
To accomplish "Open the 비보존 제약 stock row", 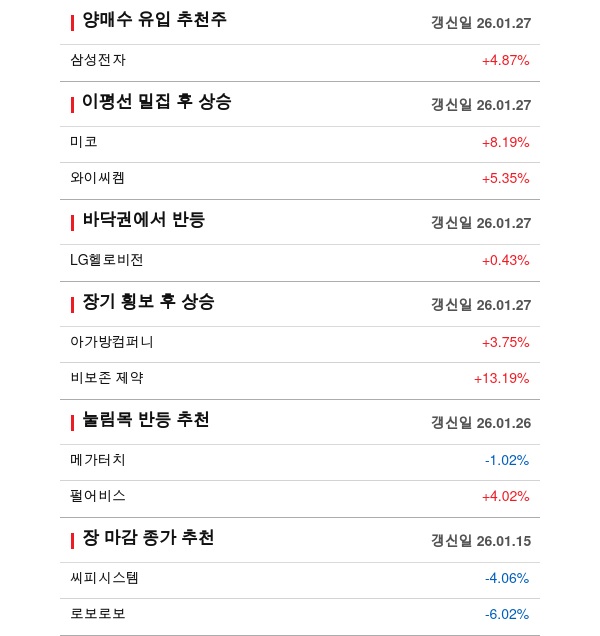I will click(105, 378).
